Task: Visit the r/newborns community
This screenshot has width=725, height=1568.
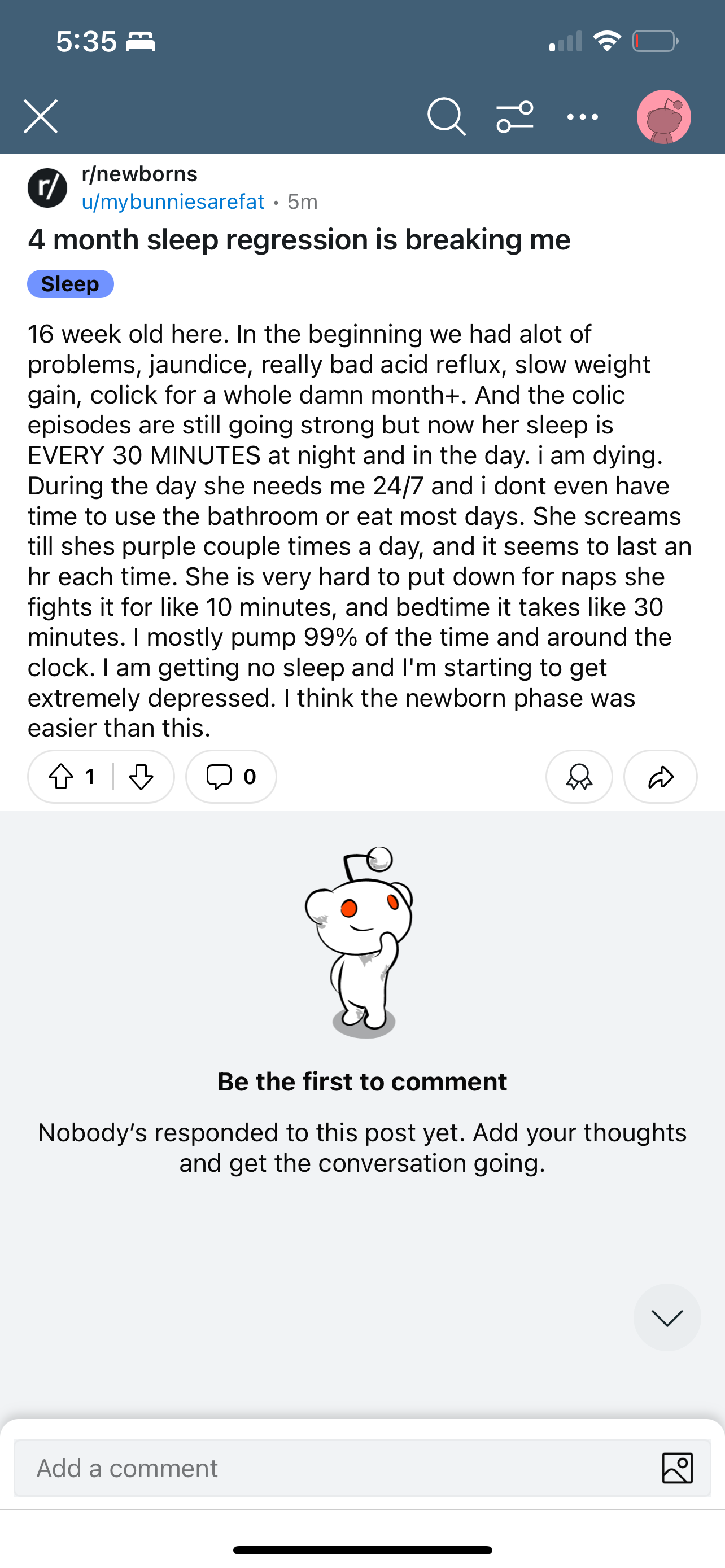Action: pos(139,174)
